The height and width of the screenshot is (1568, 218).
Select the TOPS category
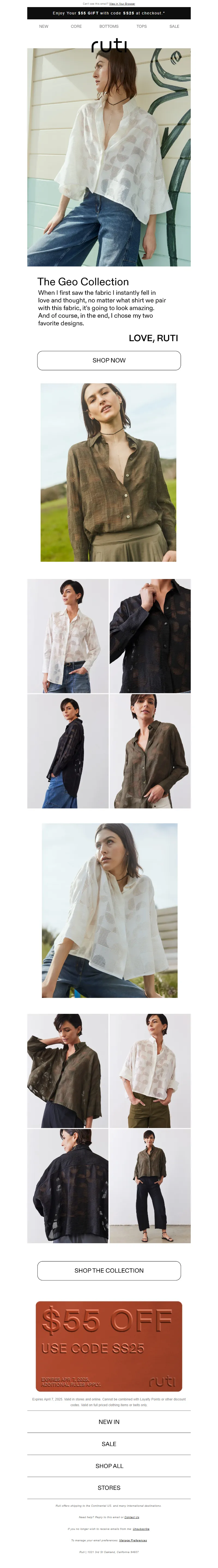tap(141, 27)
